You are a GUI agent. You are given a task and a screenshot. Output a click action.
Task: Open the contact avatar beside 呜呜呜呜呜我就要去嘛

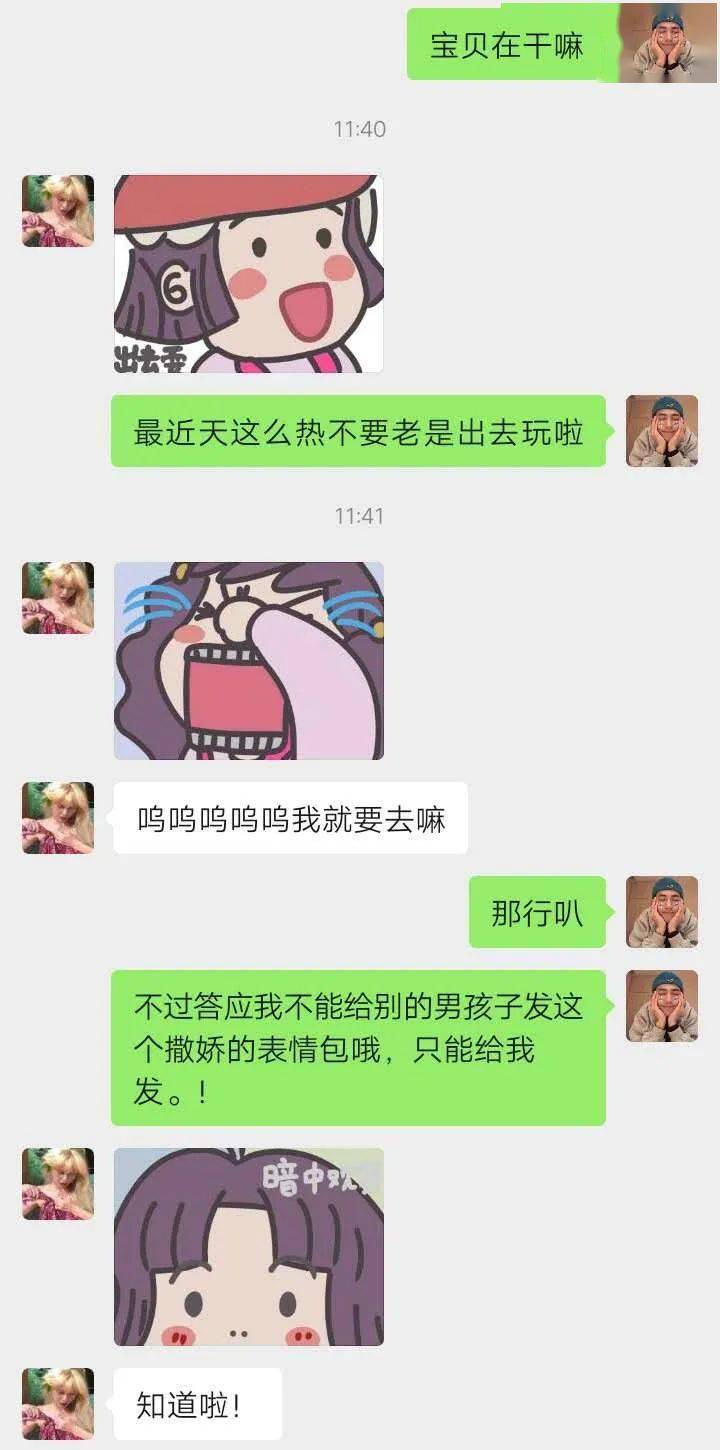point(58,818)
